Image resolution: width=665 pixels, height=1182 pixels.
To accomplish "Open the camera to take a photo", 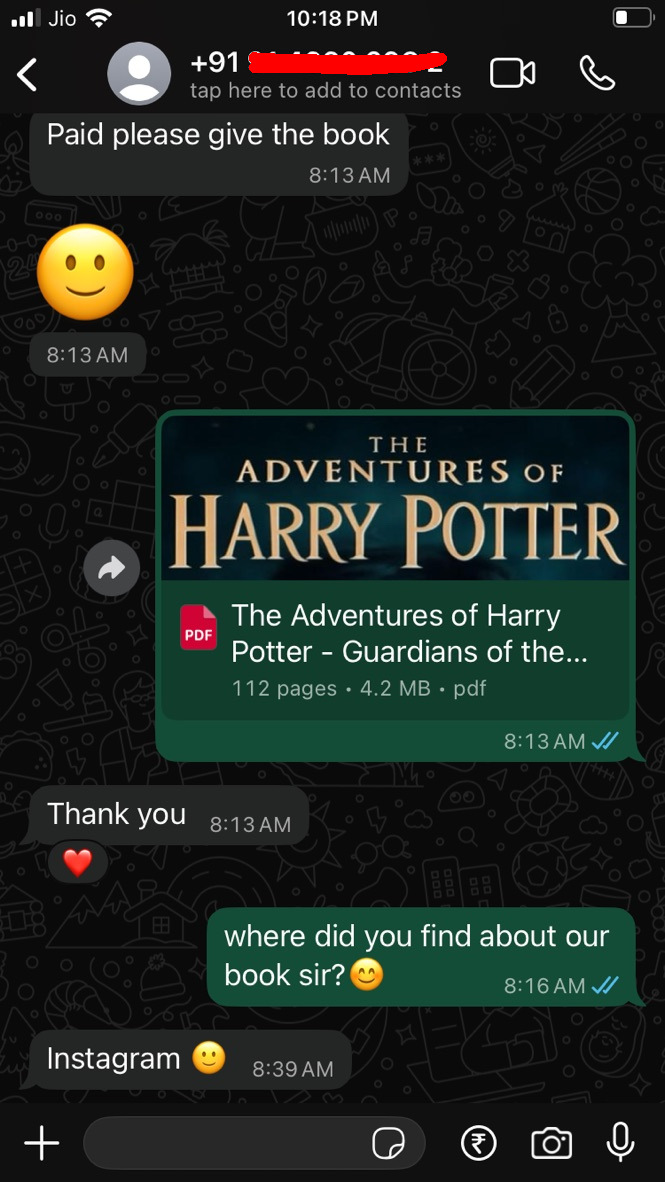I will (550, 1143).
